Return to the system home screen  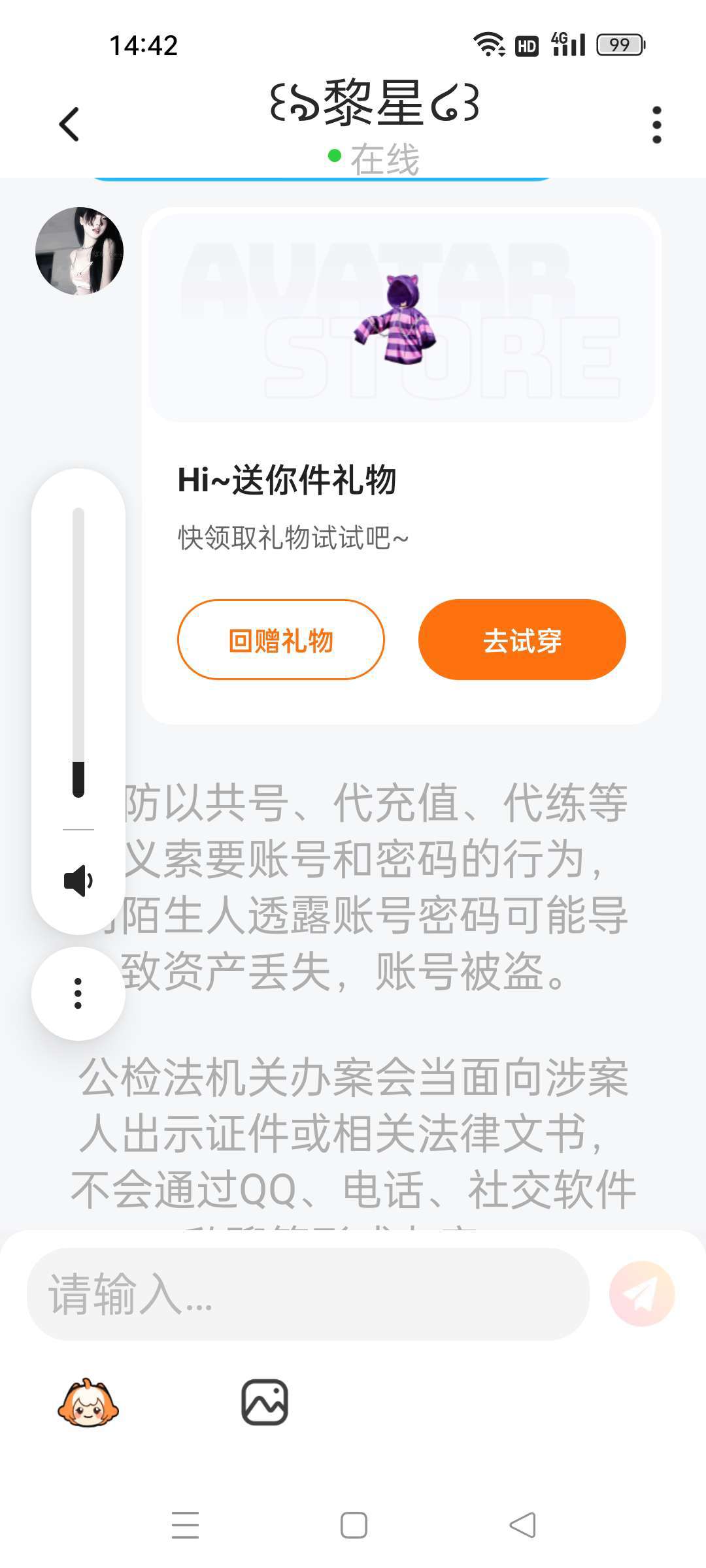coord(354,1526)
